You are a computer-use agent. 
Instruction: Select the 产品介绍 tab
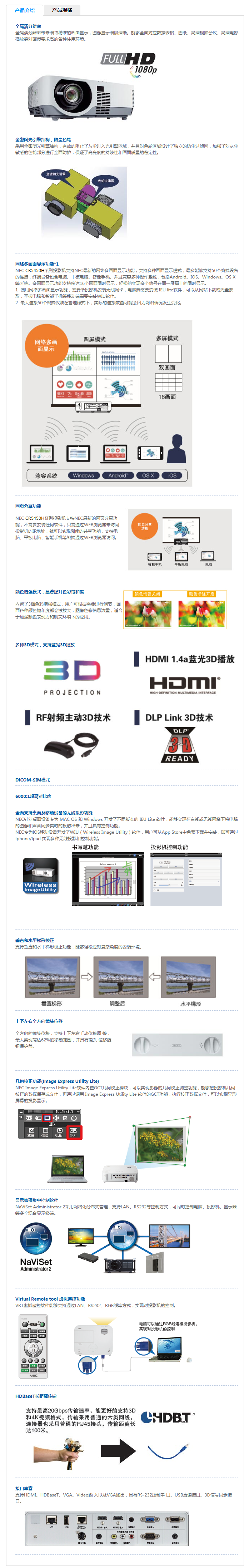(24, 10)
